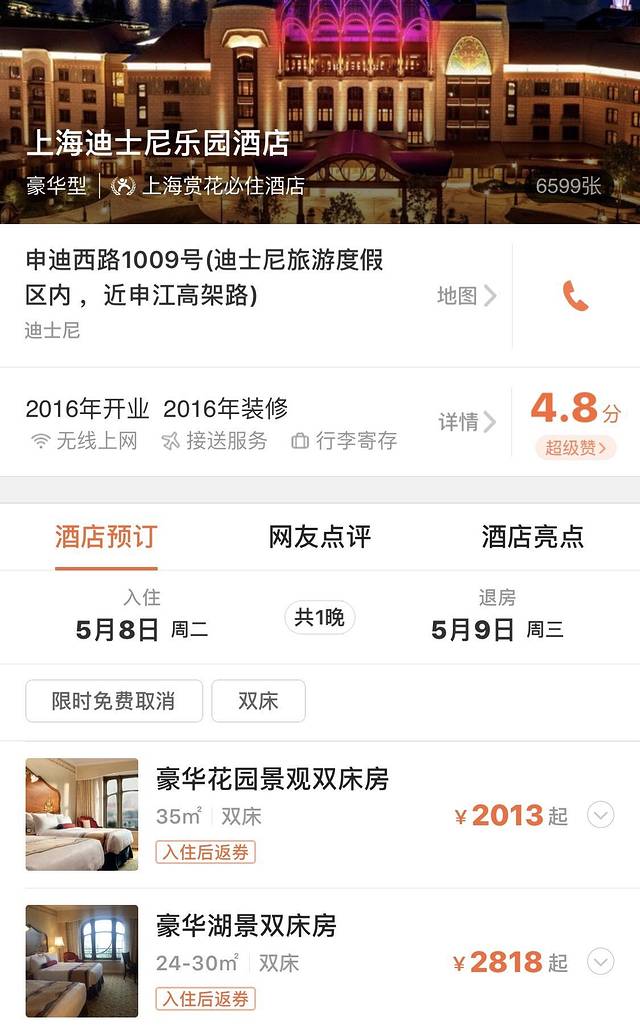View the 豪华湖景双床房 room photo
640x1034 pixels.
click(82, 961)
